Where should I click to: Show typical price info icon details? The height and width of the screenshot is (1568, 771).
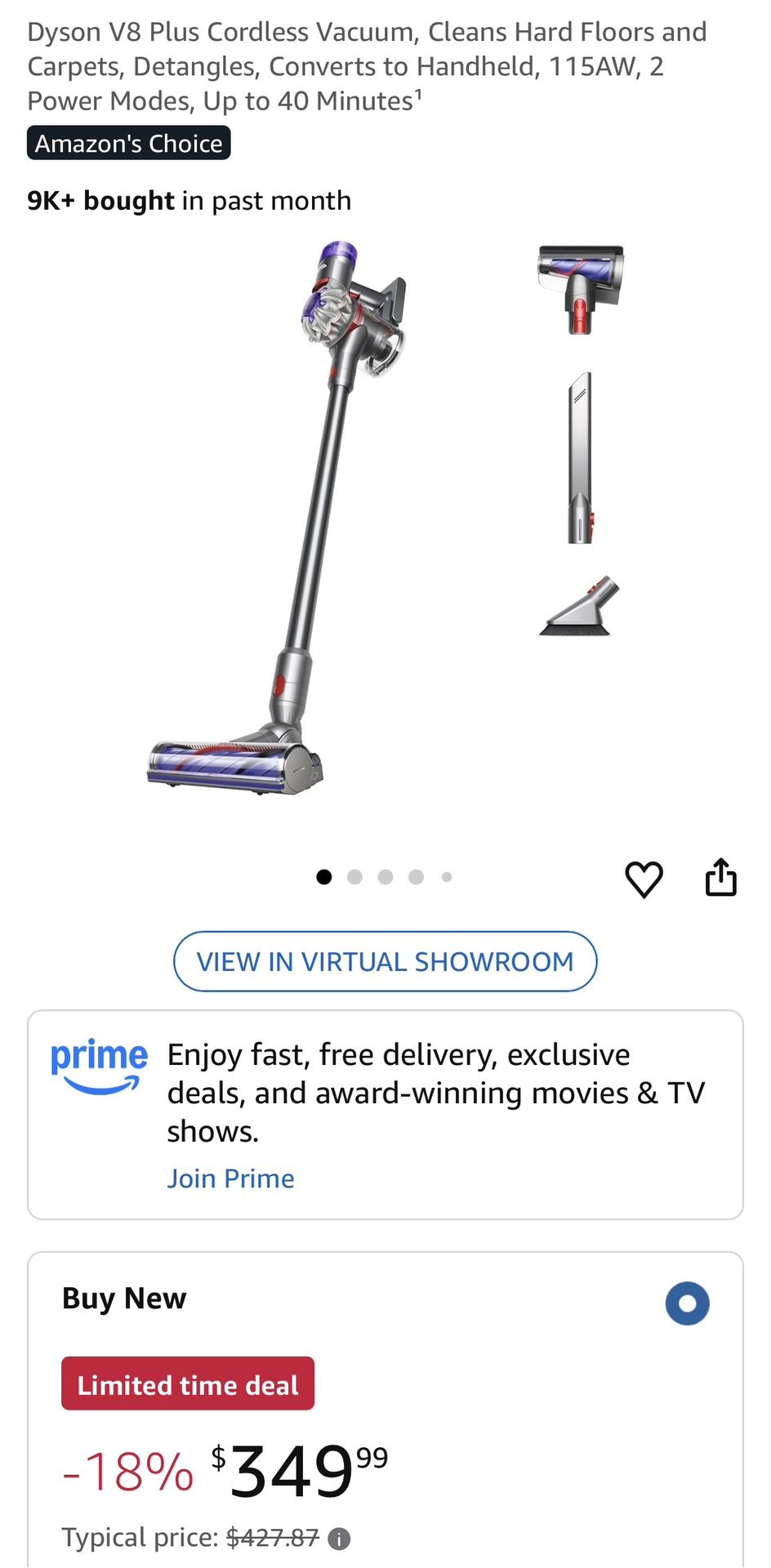339,1539
